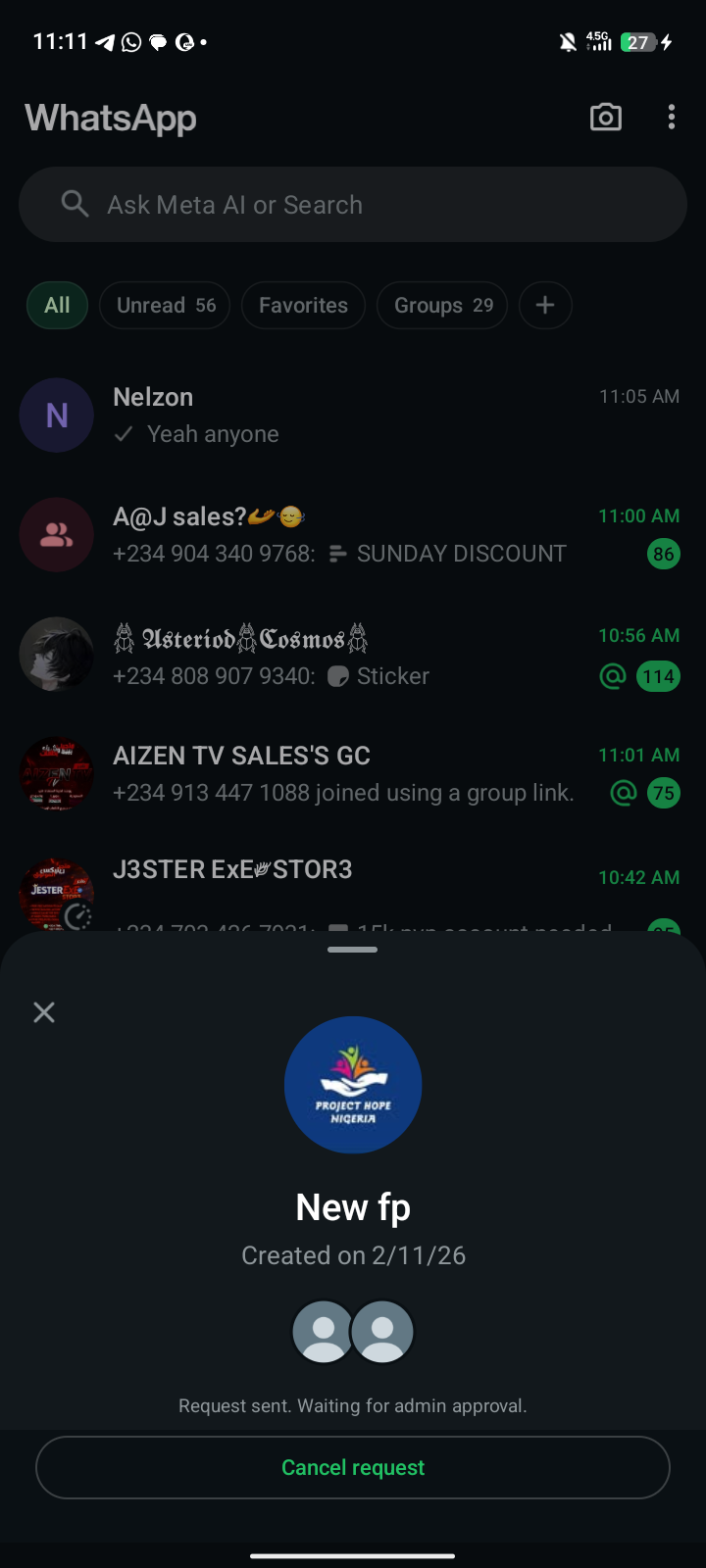The height and width of the screenshot is (1568, 706).
Task: Close the New fp bottom sheet
Action: [x=44, y=1012]
